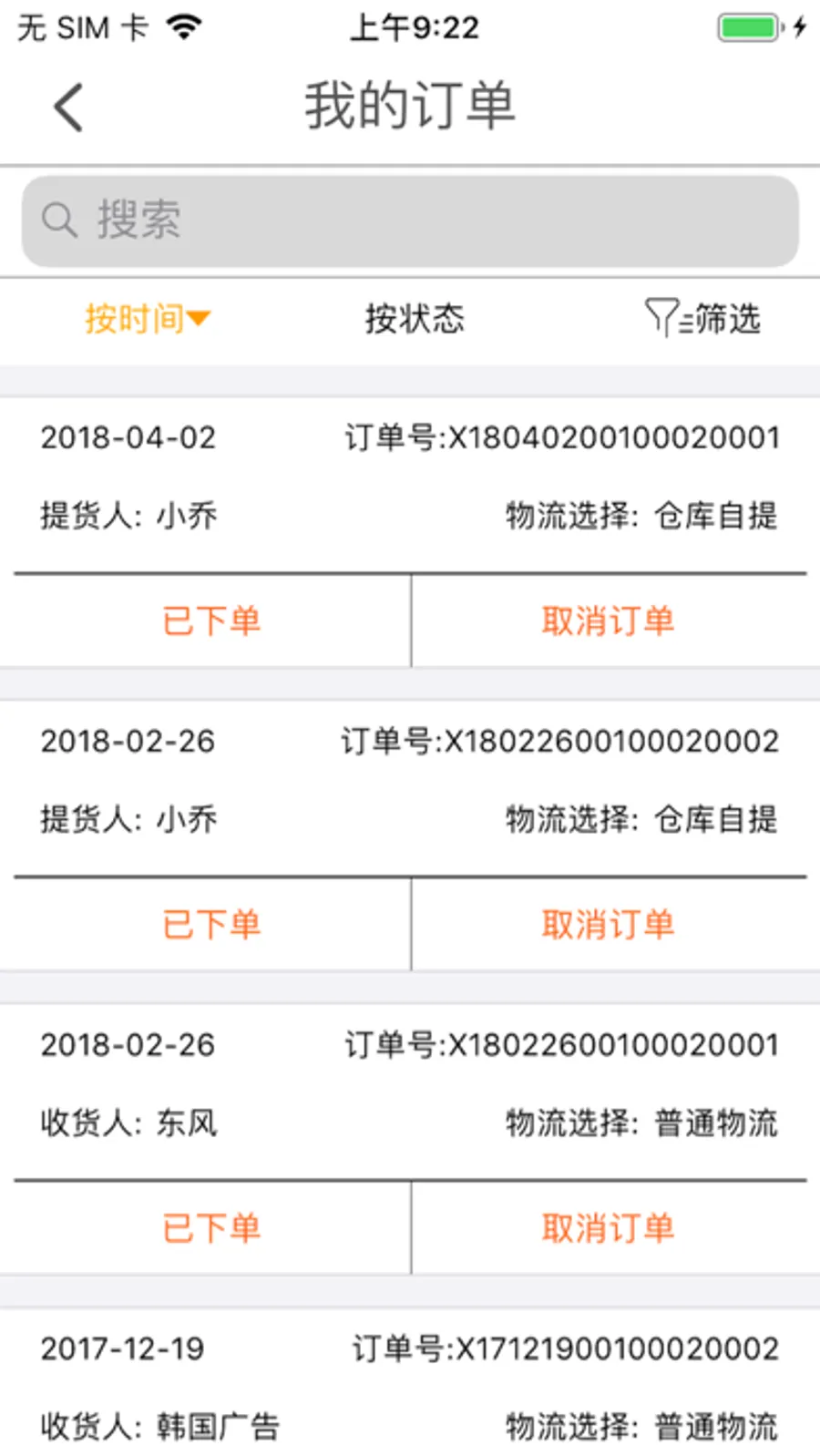Tap 已下单 for order X18022600100020002
Viewport: 820px width, 1456px height.
coord(211,925)
